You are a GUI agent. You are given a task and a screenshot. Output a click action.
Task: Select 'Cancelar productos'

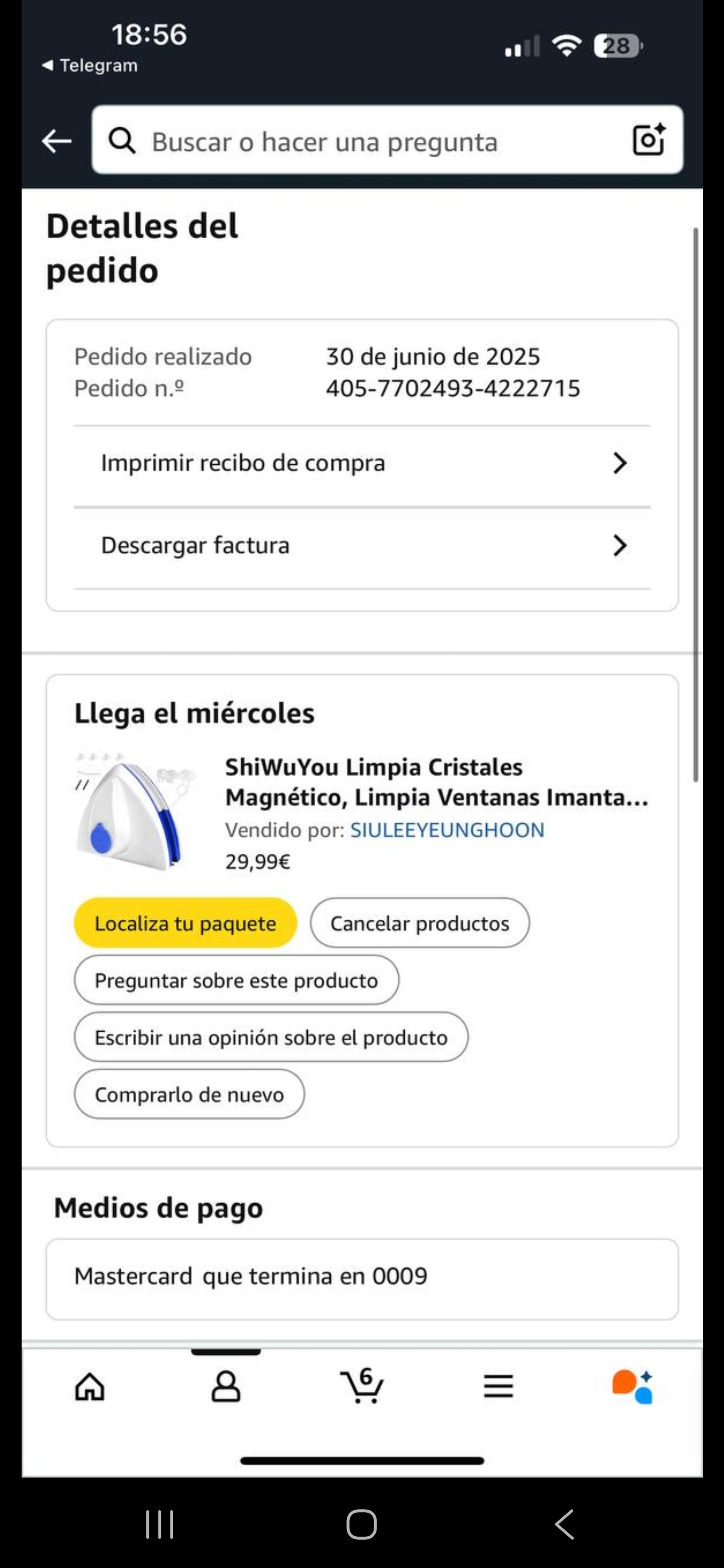click(x=419, y=923)
